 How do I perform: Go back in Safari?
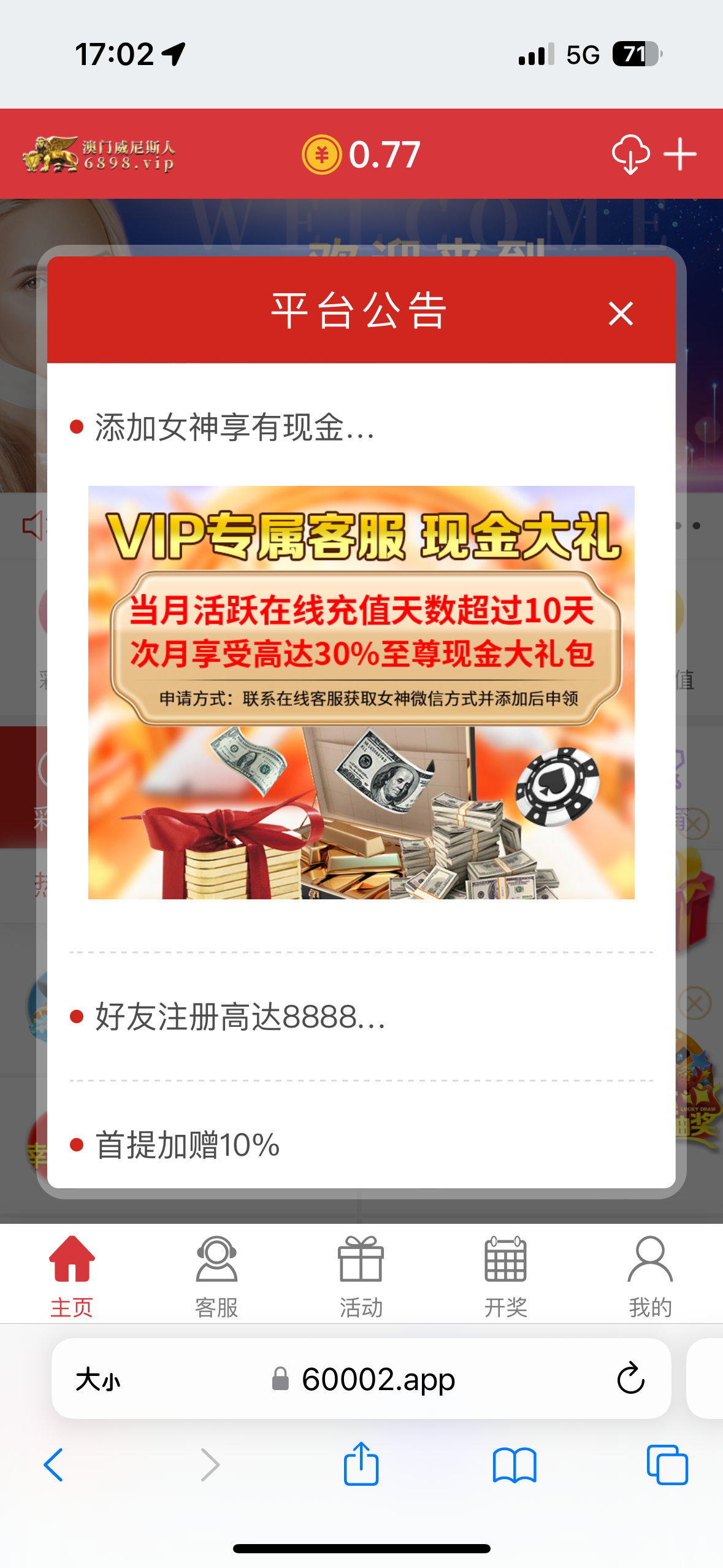click(x=54, y=1465)
